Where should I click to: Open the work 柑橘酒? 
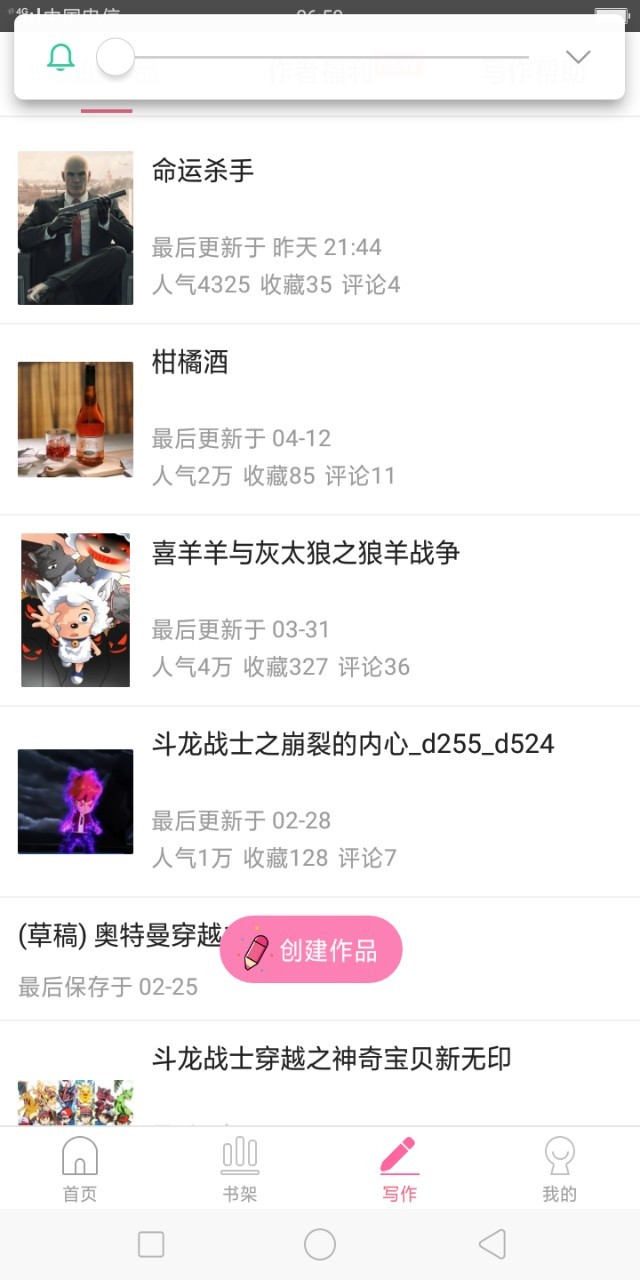[x=320, y=419]
